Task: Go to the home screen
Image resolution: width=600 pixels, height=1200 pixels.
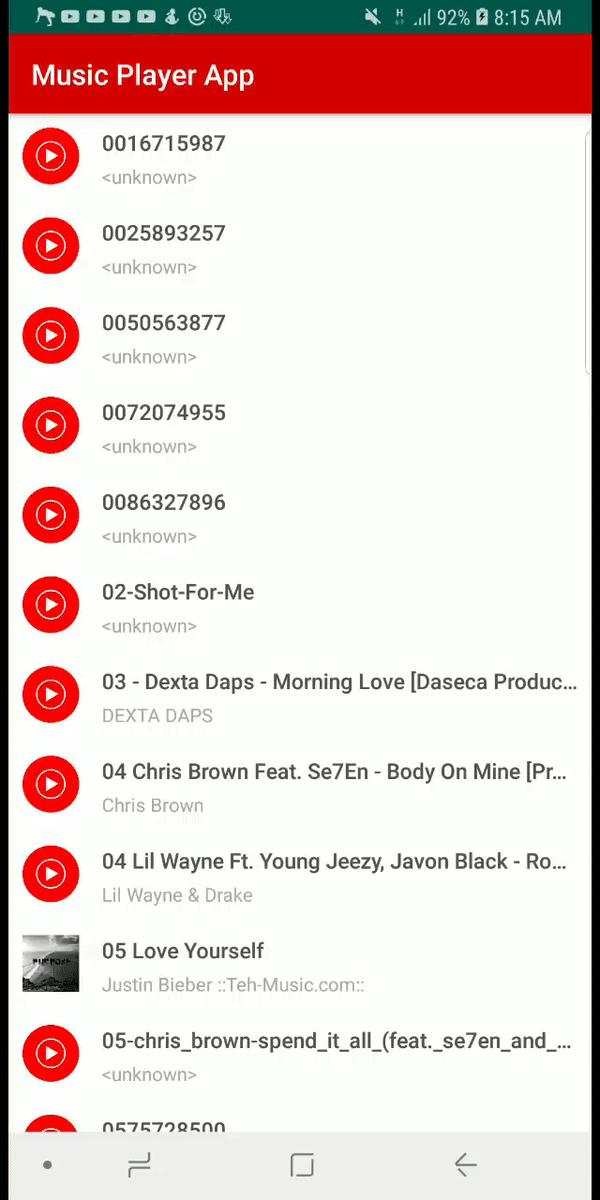Action: [x=302, y=1164]
